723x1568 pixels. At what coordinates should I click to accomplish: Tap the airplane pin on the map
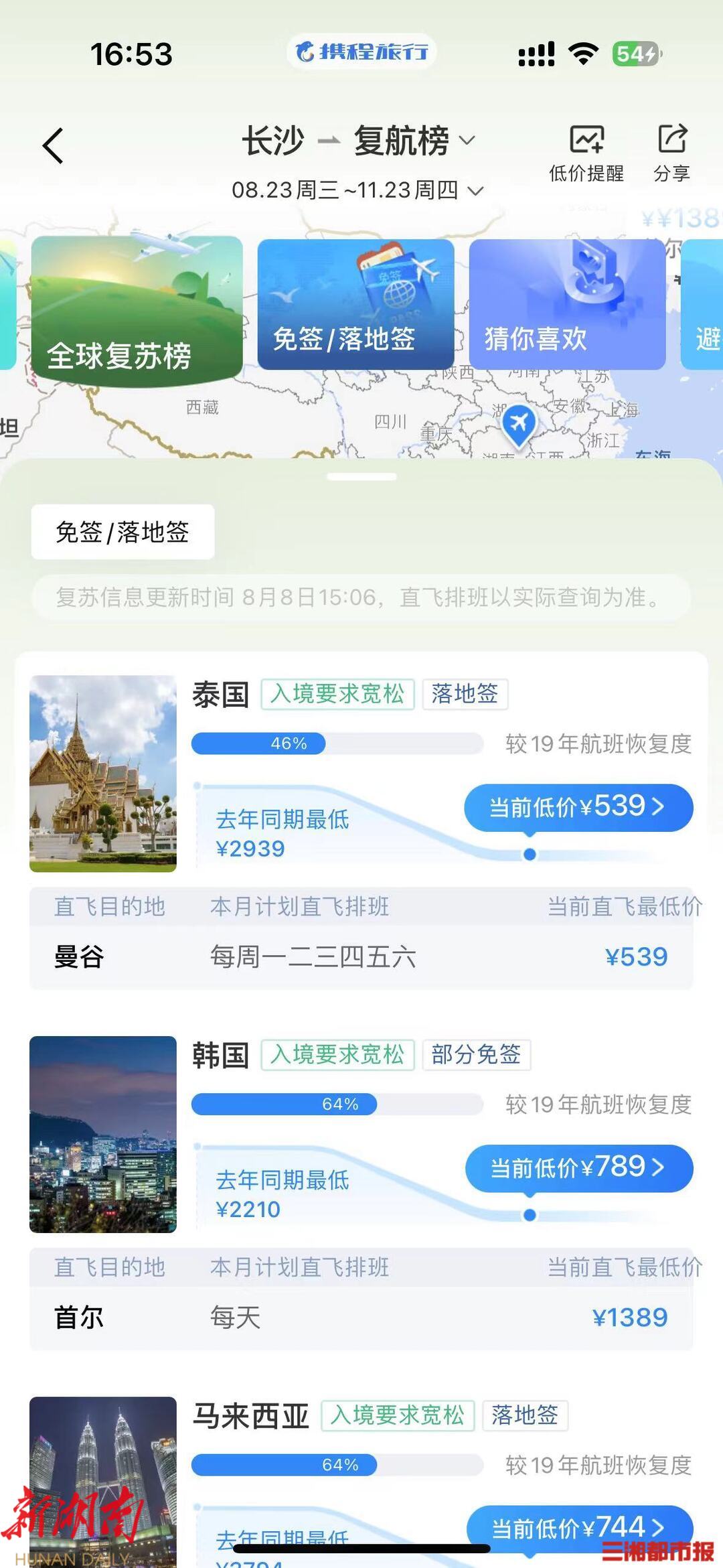(x=519, y=424)
